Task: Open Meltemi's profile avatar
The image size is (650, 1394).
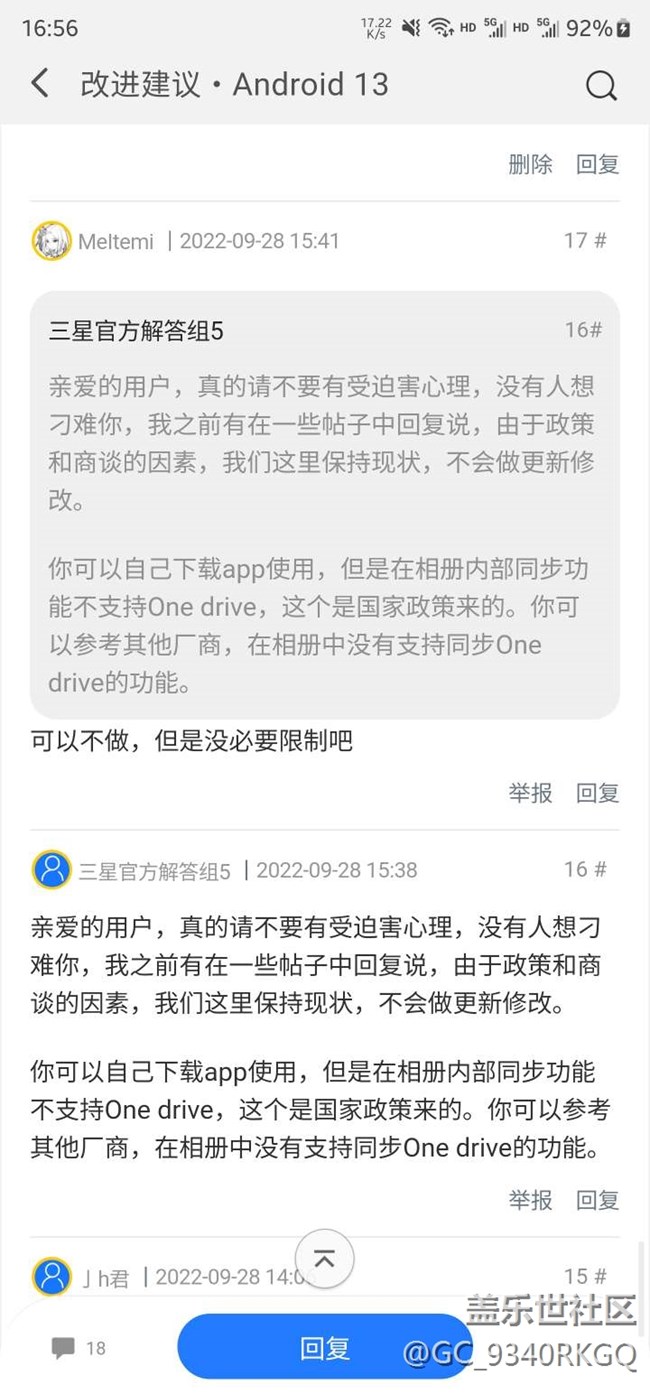Action: 52,241
